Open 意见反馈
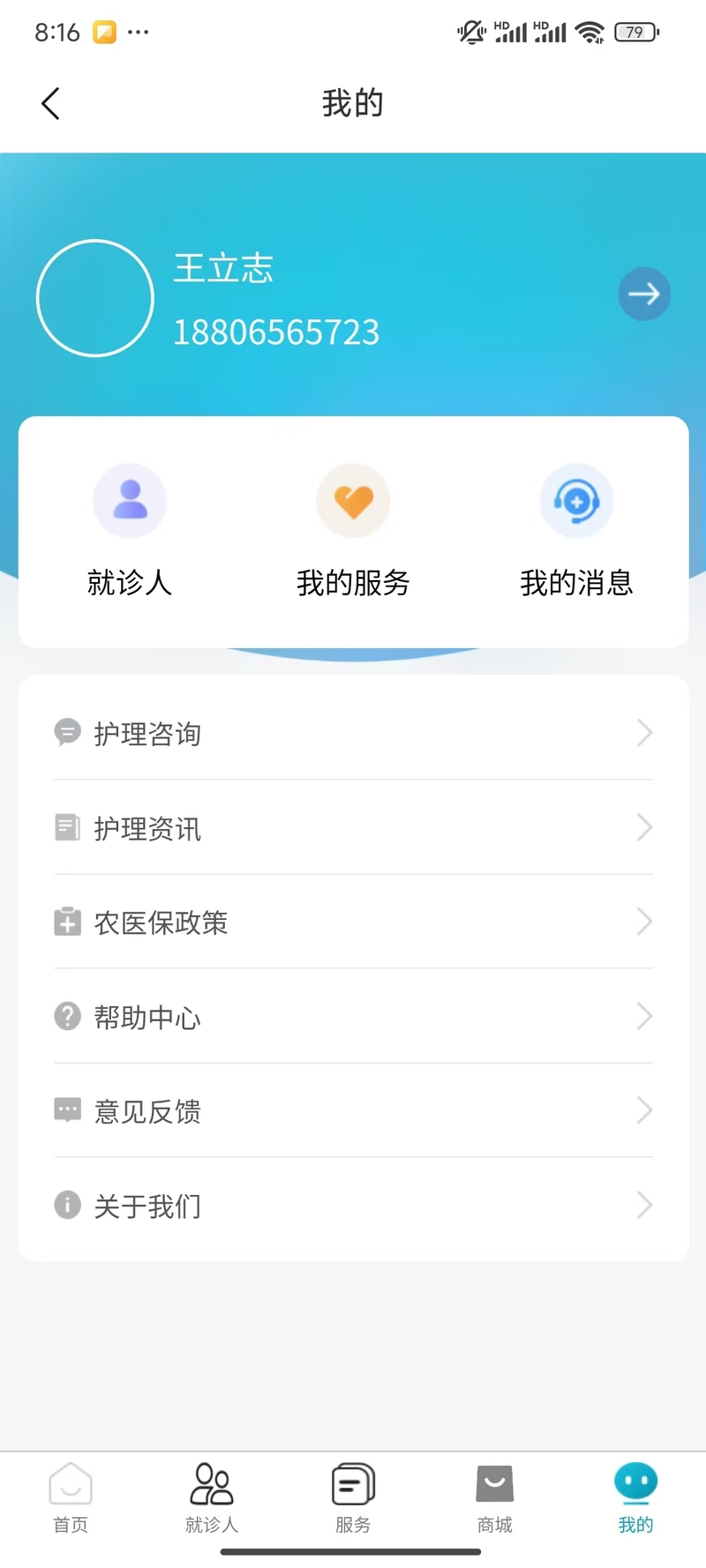This screenshot has width=706, height=1568. 353,1110
